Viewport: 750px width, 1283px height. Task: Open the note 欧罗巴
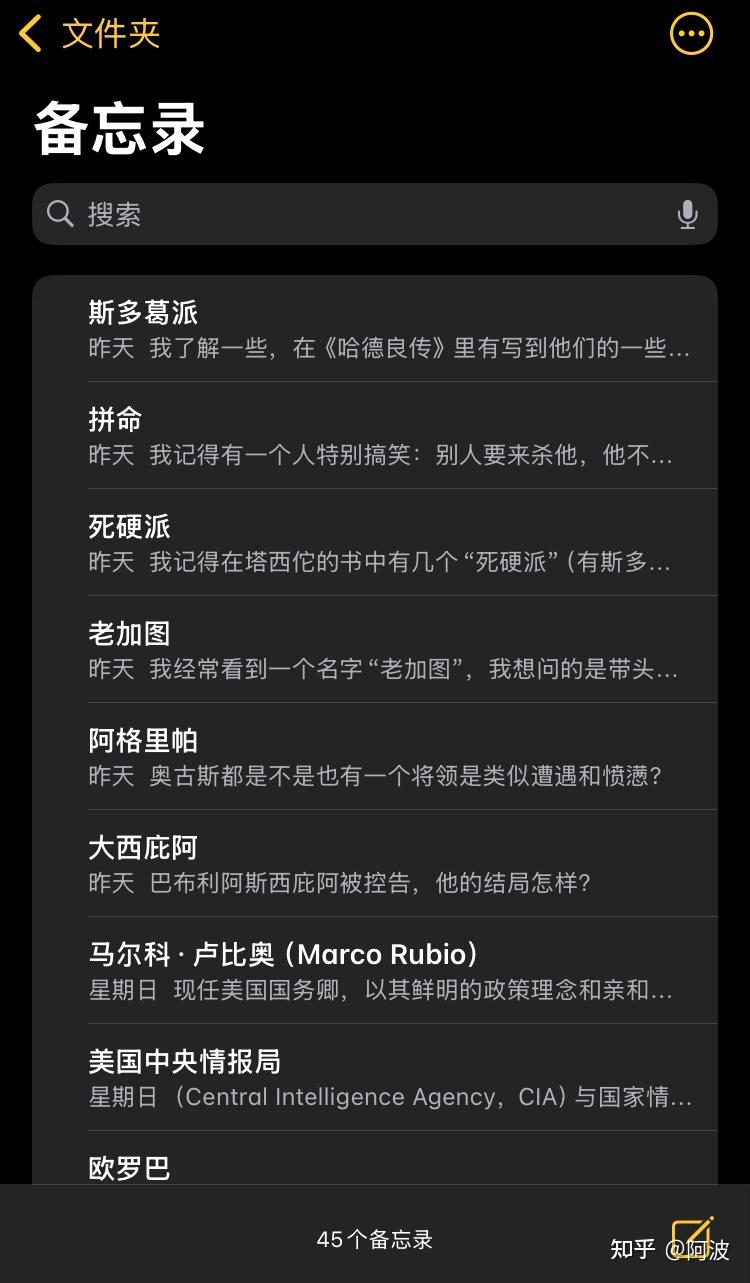[375, 1159]
